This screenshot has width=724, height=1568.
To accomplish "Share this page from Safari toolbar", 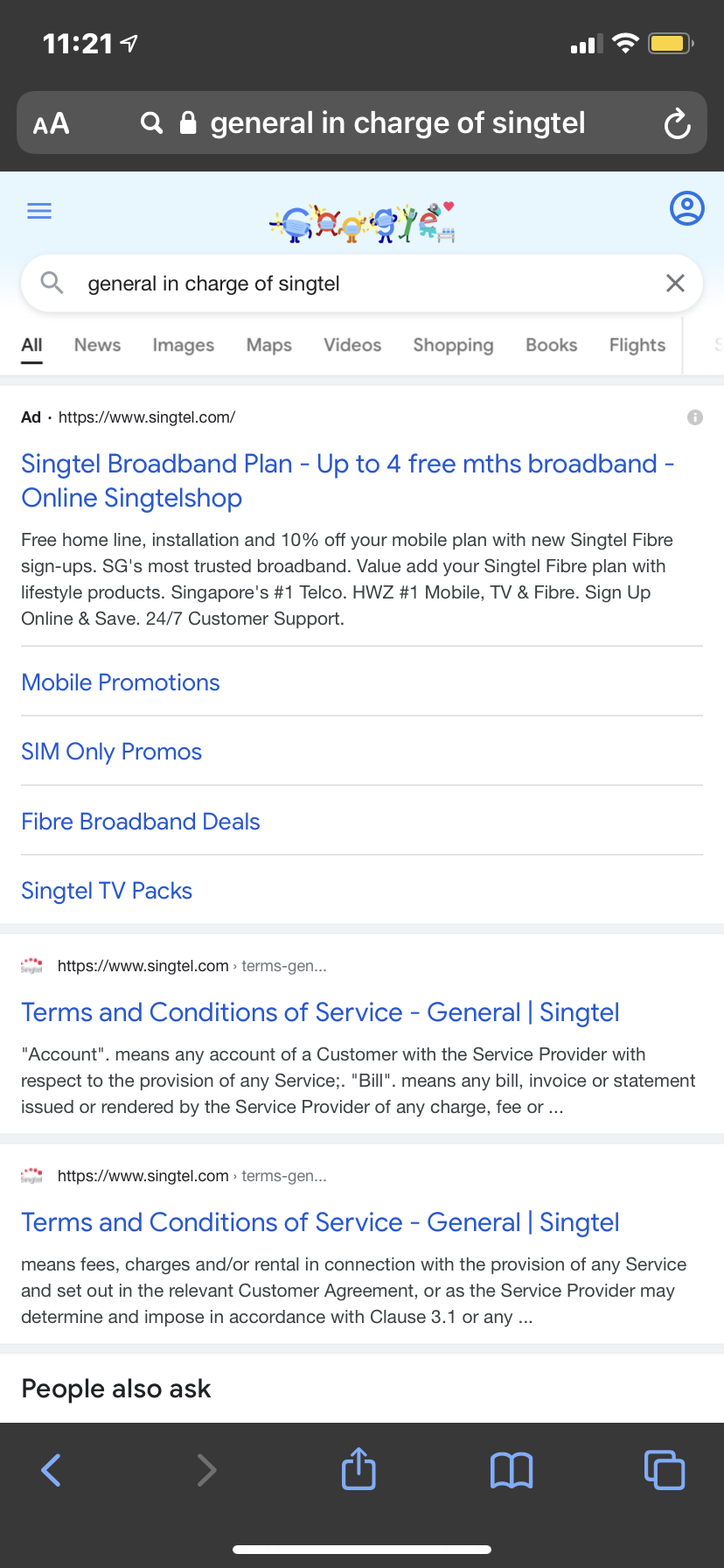I will tap(359, 1469).
